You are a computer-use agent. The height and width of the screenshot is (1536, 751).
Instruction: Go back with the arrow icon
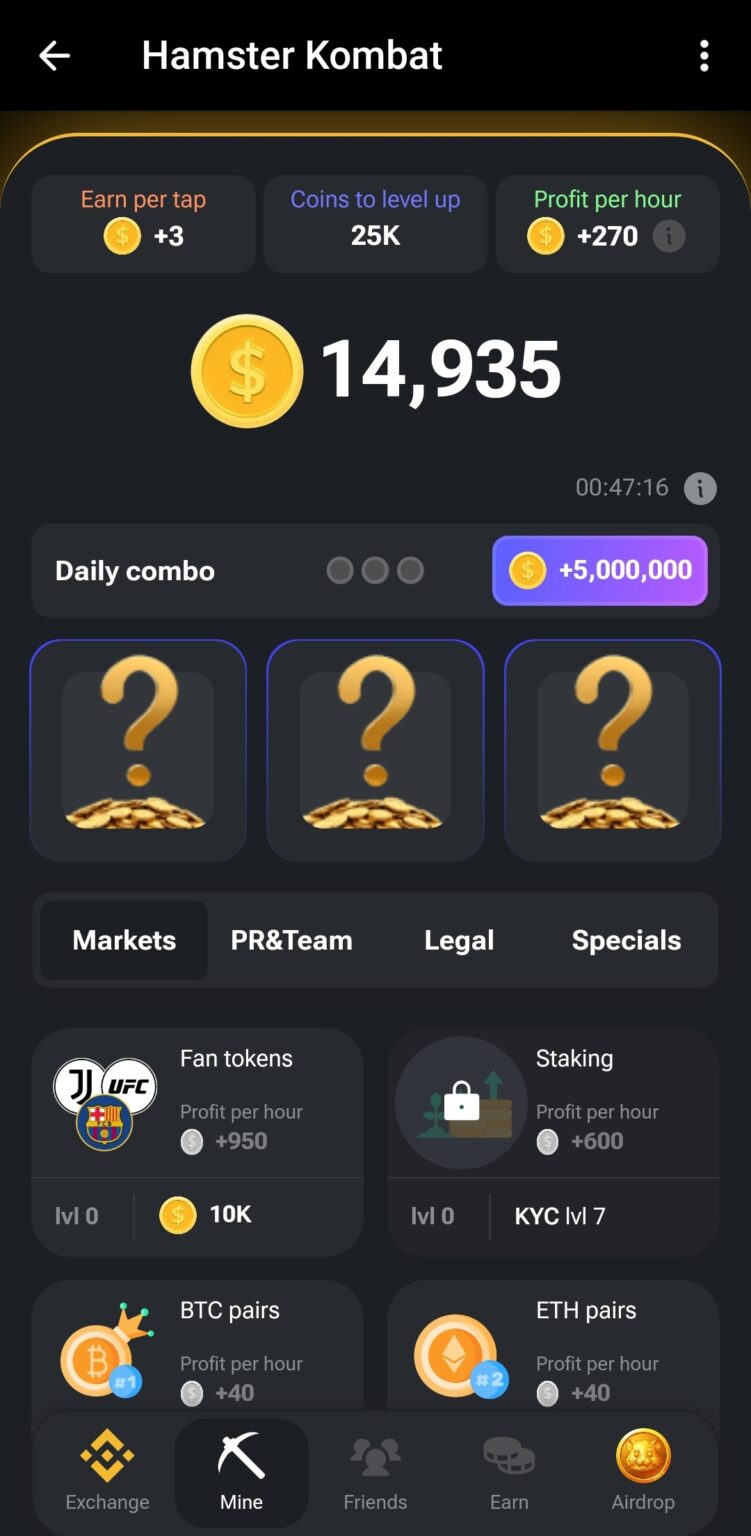point(54,56)
